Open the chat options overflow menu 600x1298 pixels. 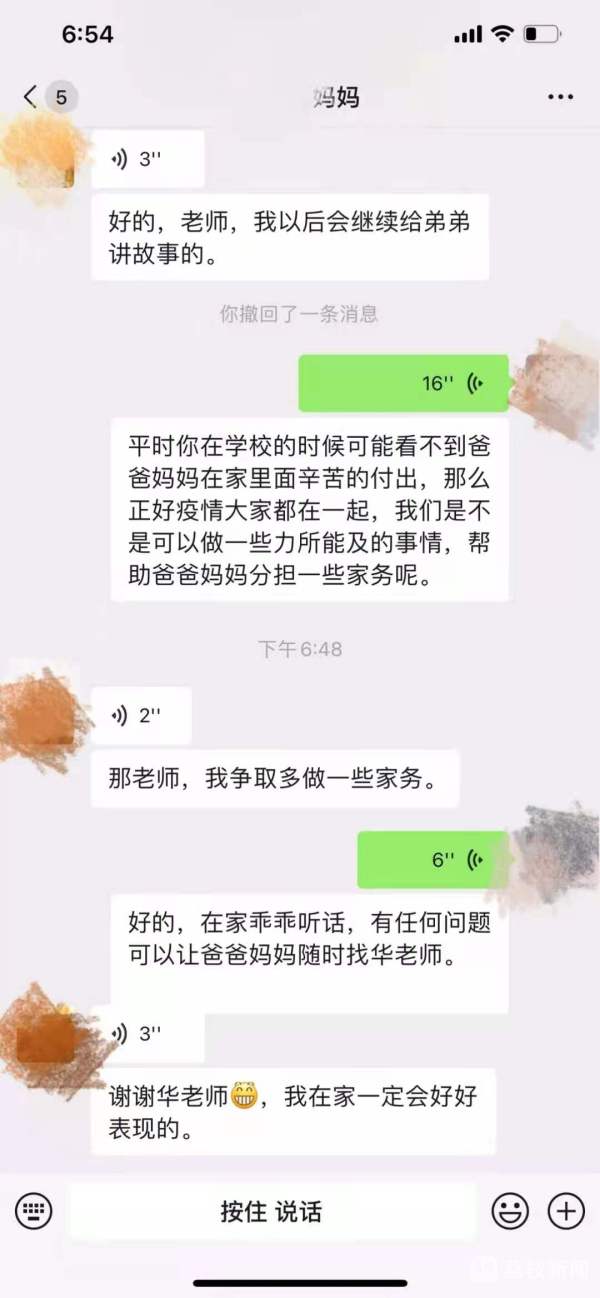[x=560, y=97]
